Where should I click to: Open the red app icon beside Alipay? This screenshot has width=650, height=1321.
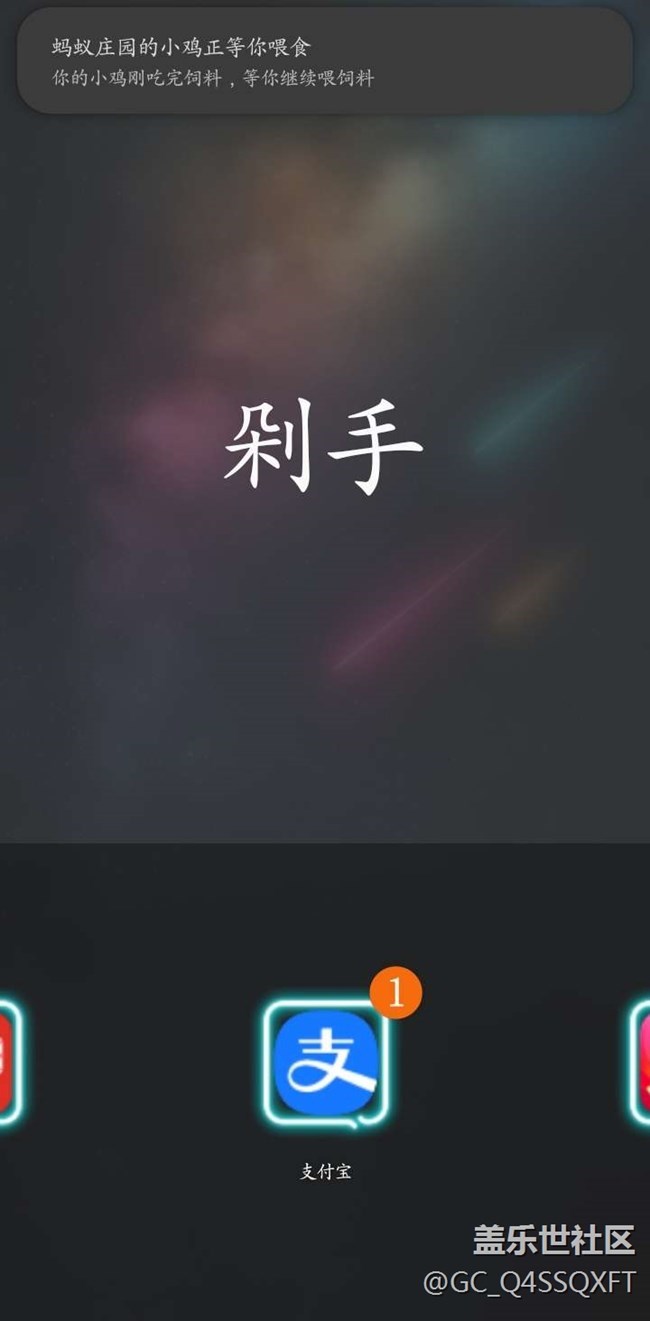tap(9, 1063)
